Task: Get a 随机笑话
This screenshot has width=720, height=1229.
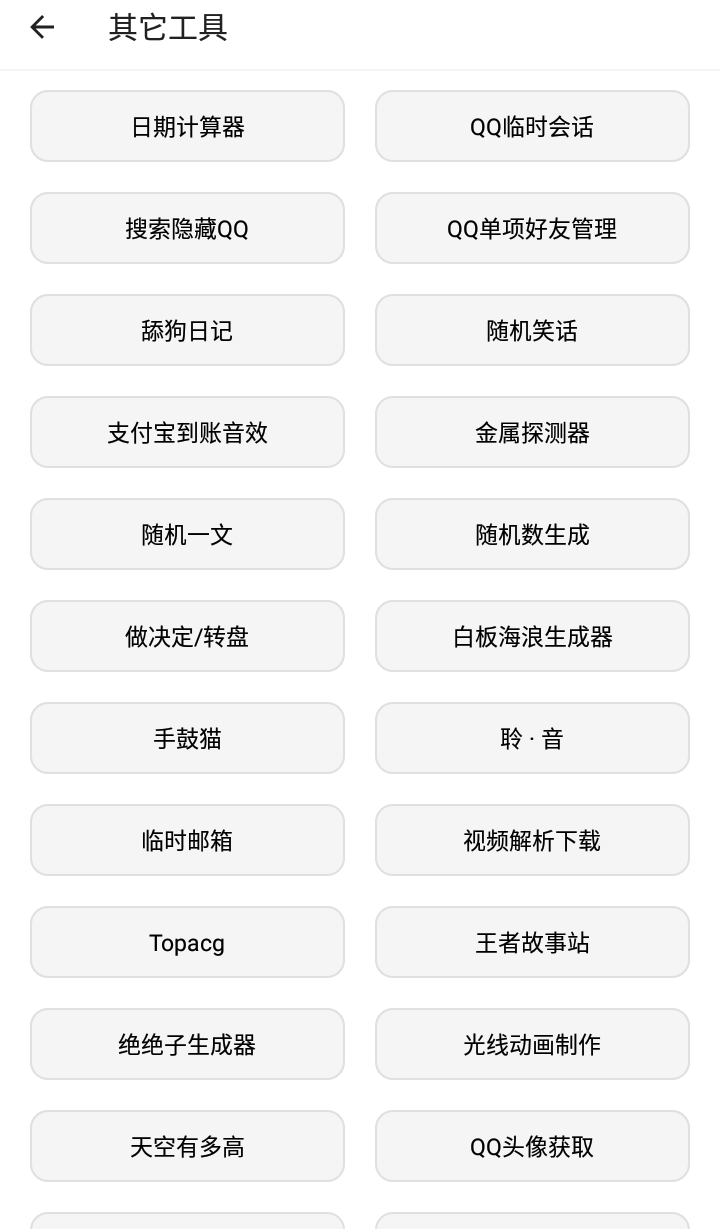Action: [x=532, y=330]
